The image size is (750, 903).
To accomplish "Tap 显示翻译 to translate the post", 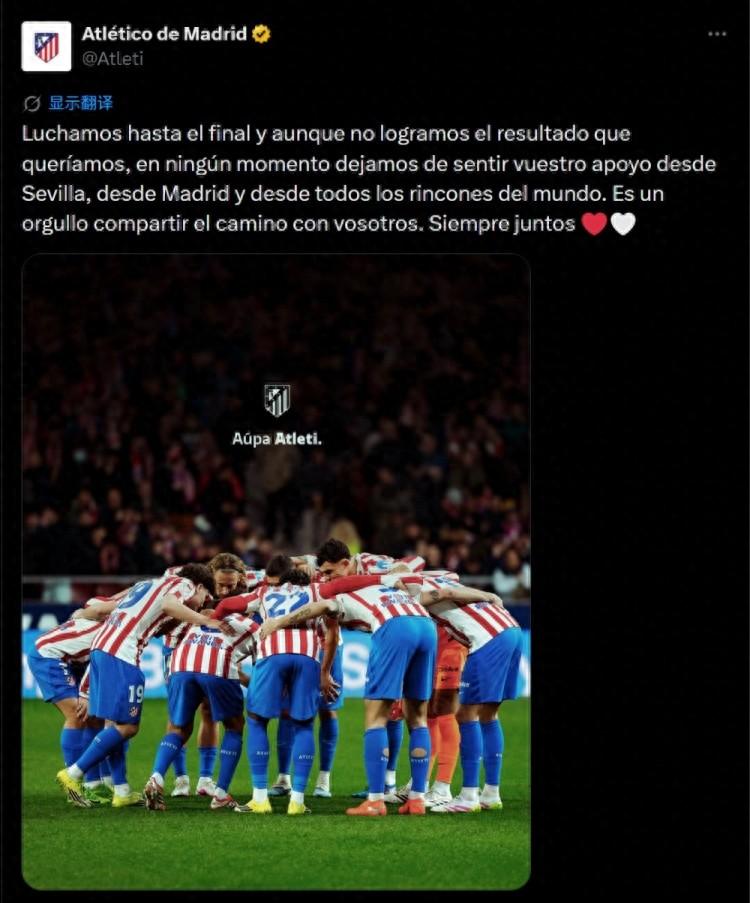I will point(80,103).
